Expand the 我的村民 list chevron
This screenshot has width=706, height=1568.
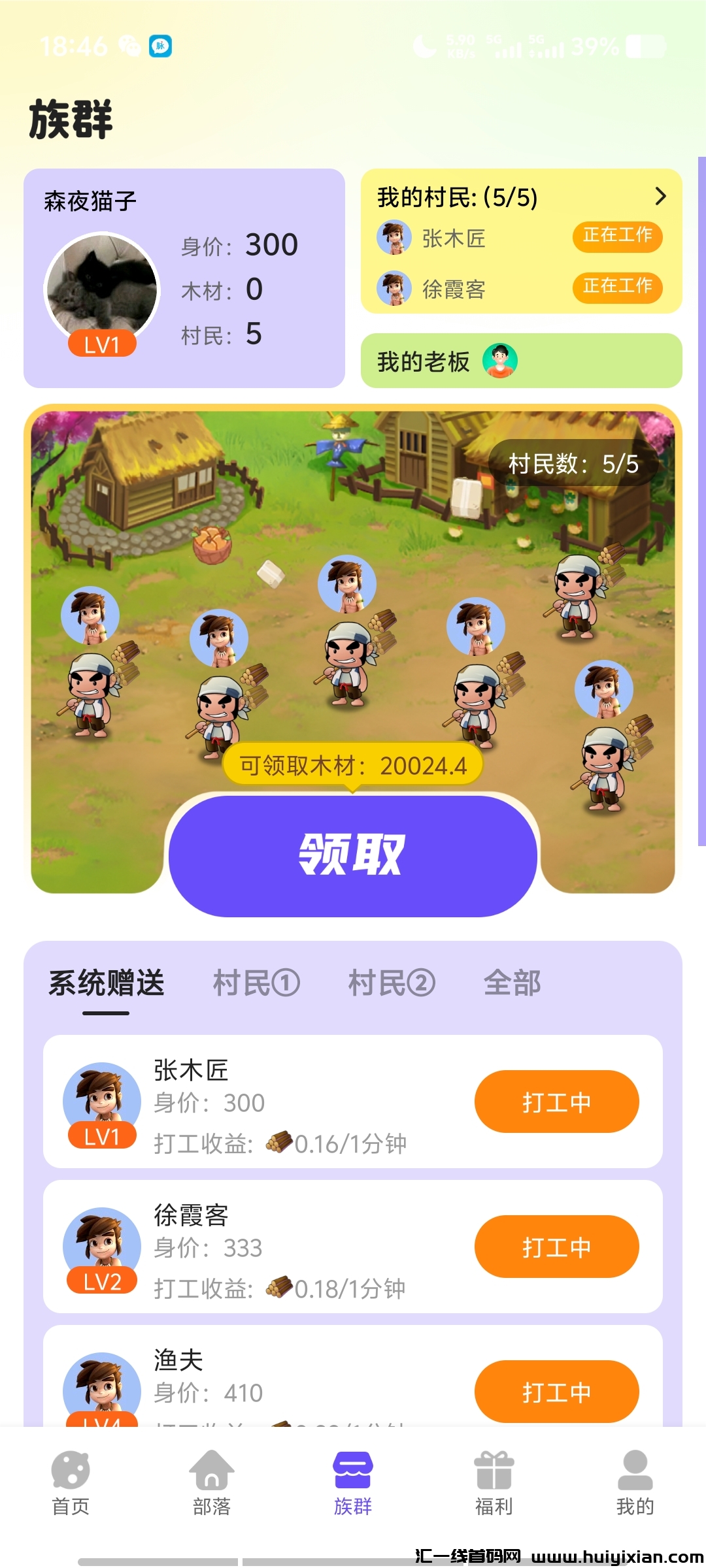click(x=660, y=196)
